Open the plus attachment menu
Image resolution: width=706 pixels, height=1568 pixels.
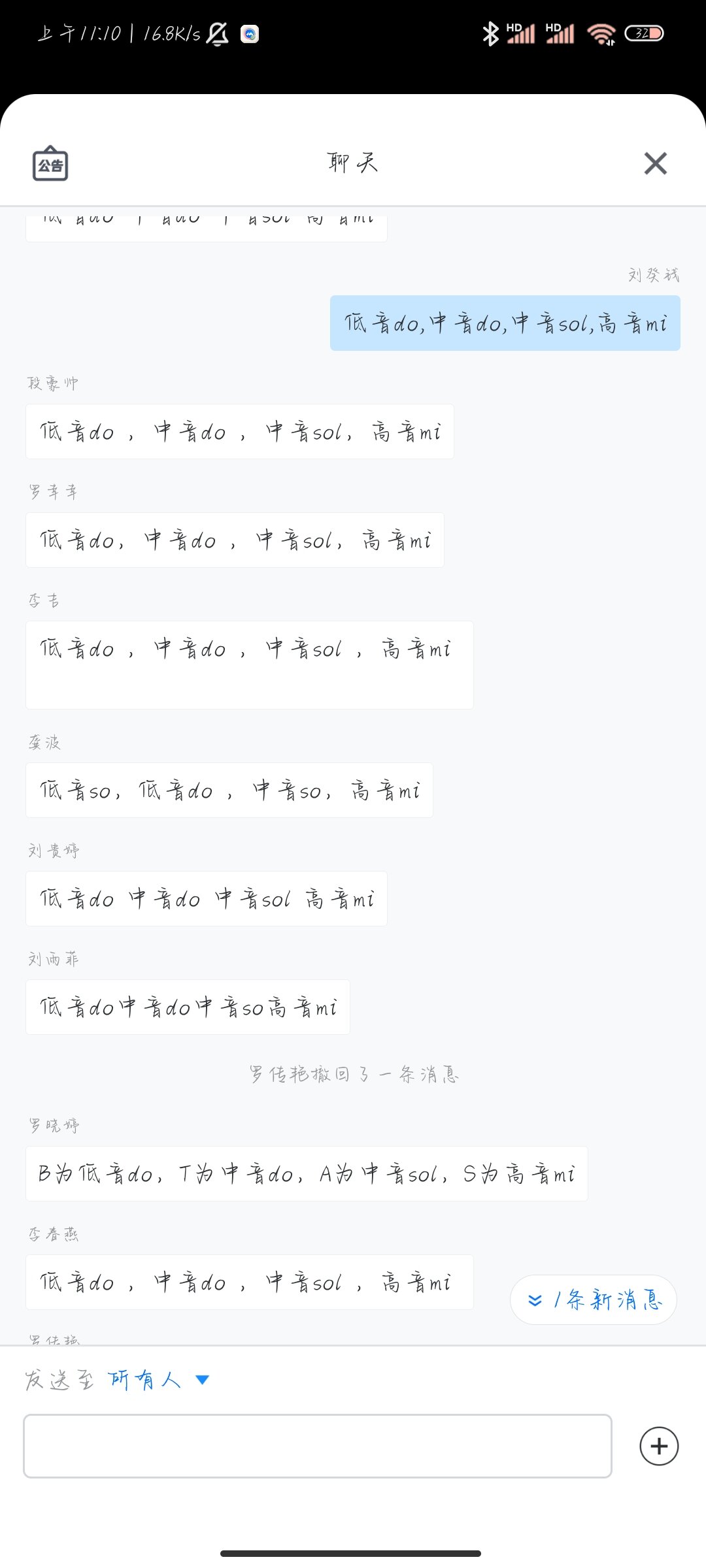click(658, 1446)
